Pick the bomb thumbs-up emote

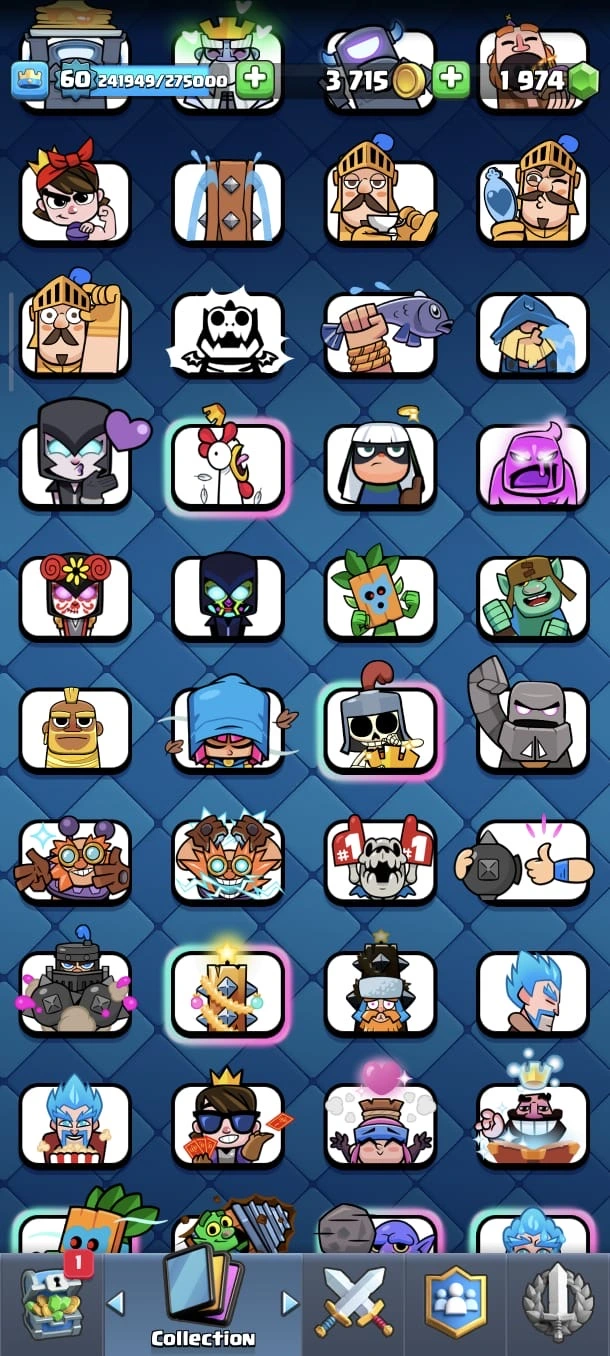tap(532, 862)
